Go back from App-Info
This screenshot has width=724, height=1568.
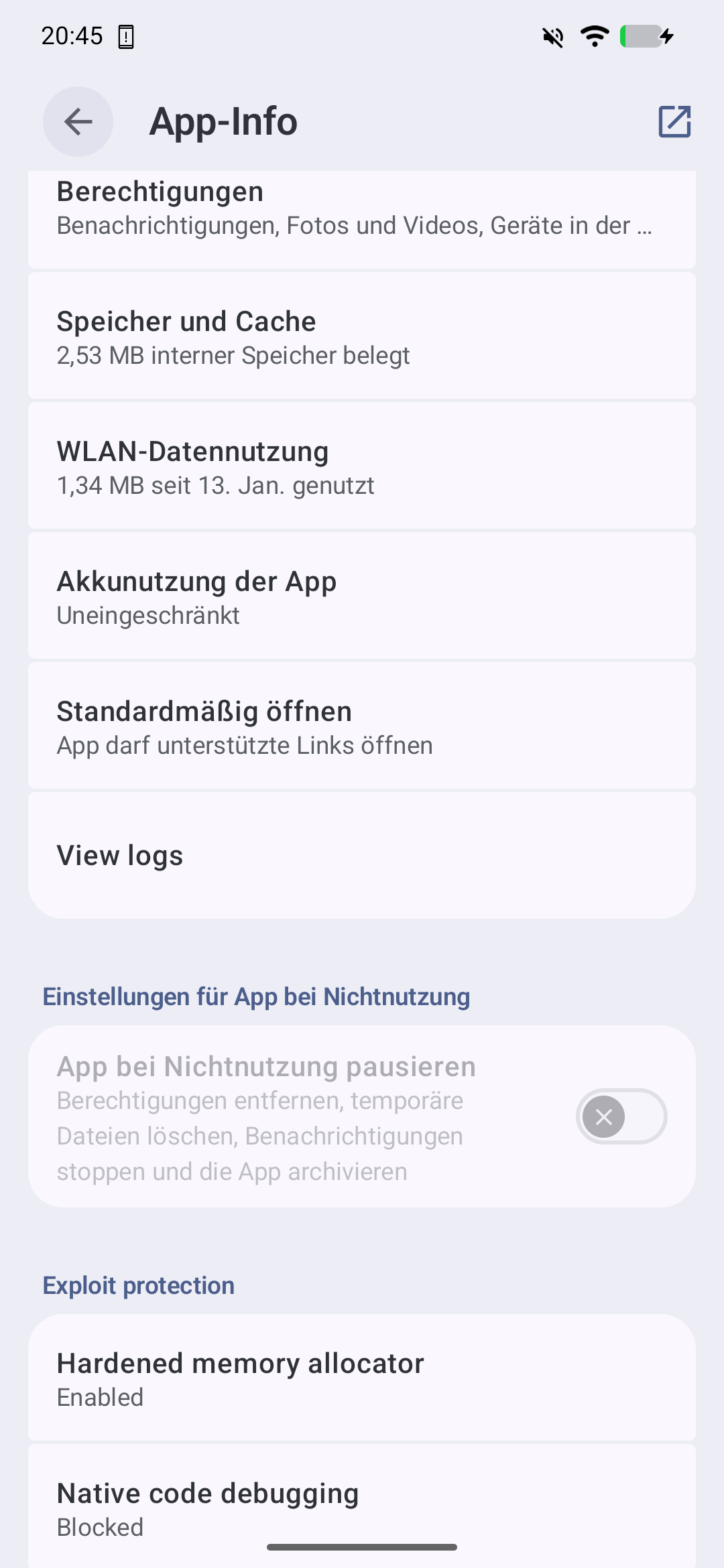point(78,121)
